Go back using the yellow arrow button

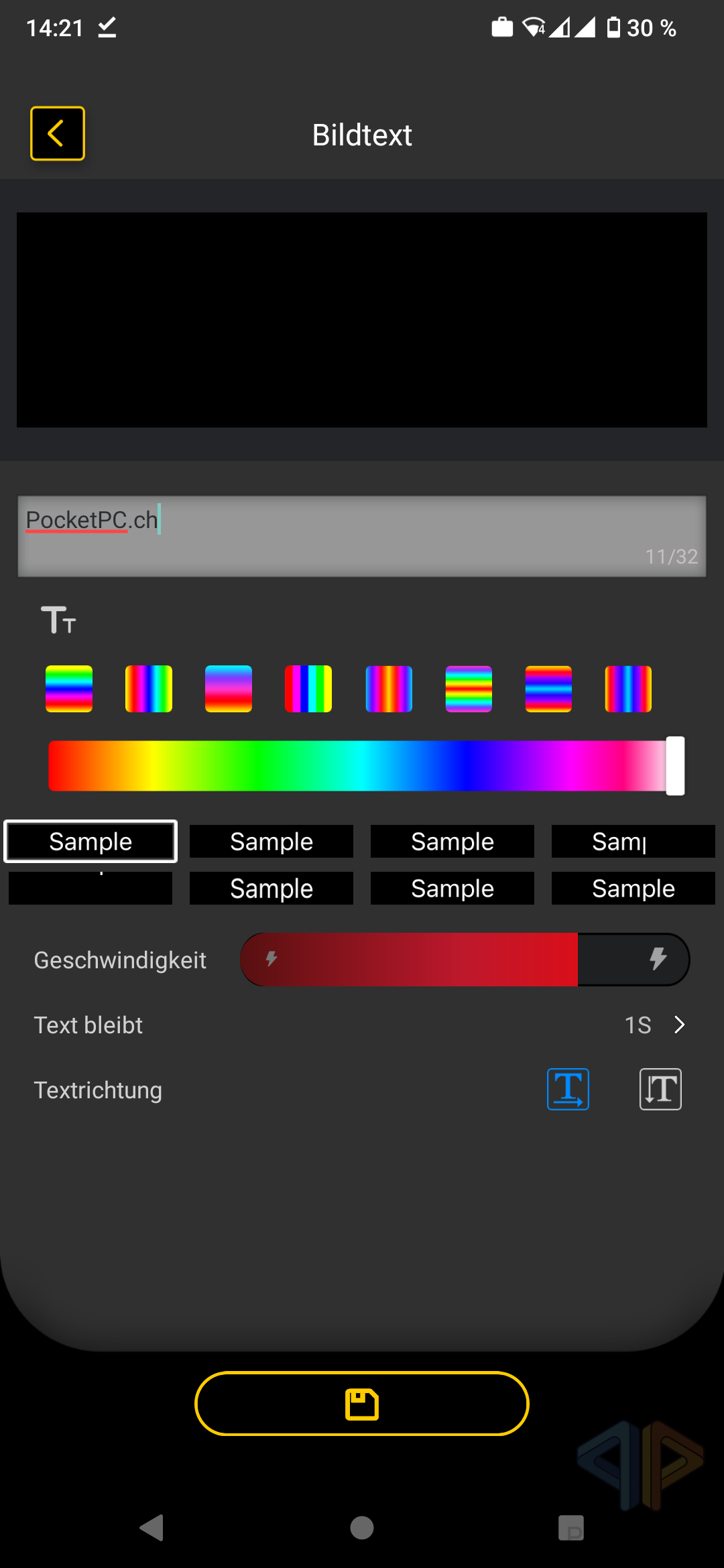point(58,133)
